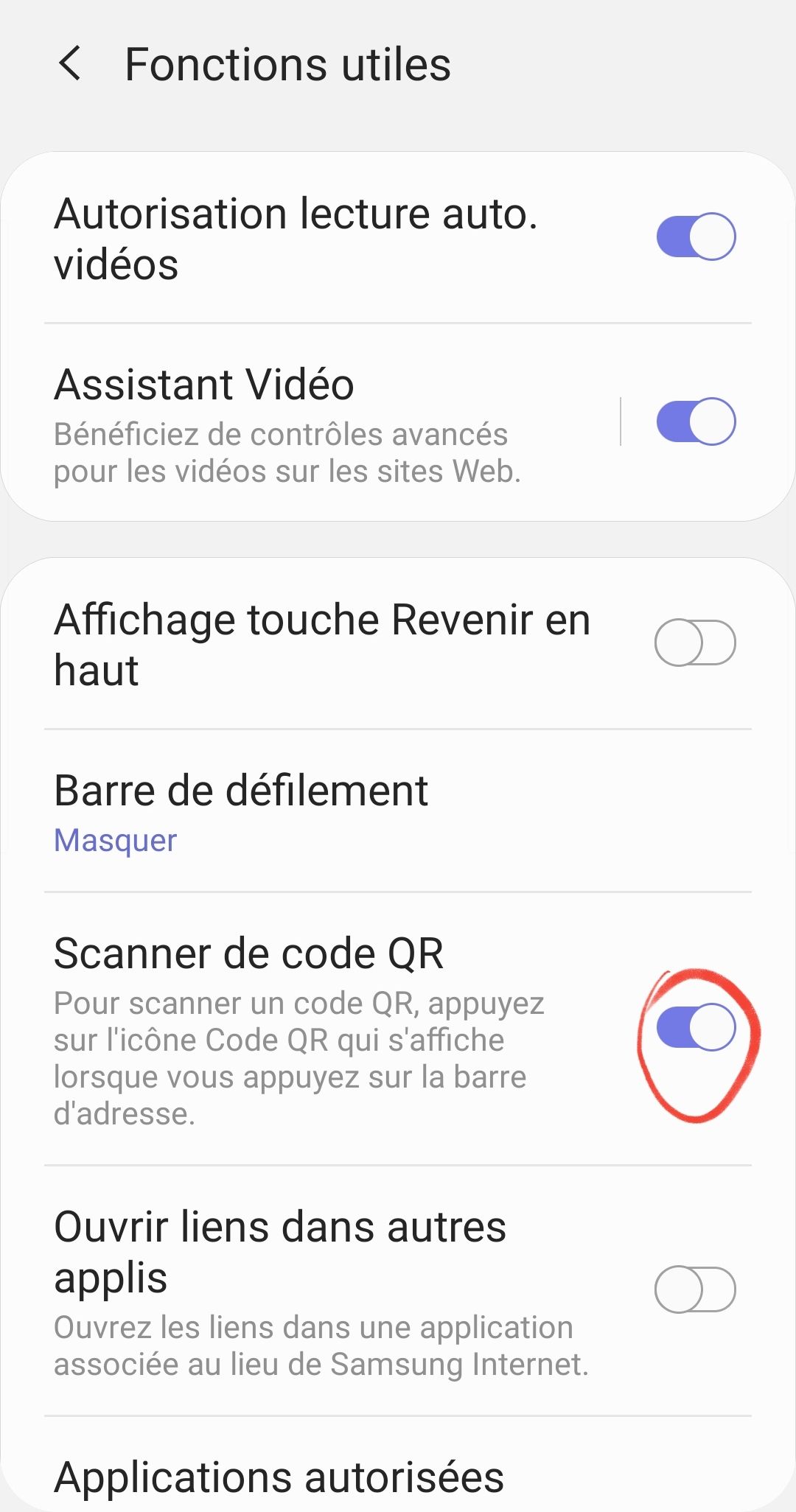Go back from Fonctions utiles
The height and width of the screenshot is (1512, 796).
click(70, 63)
